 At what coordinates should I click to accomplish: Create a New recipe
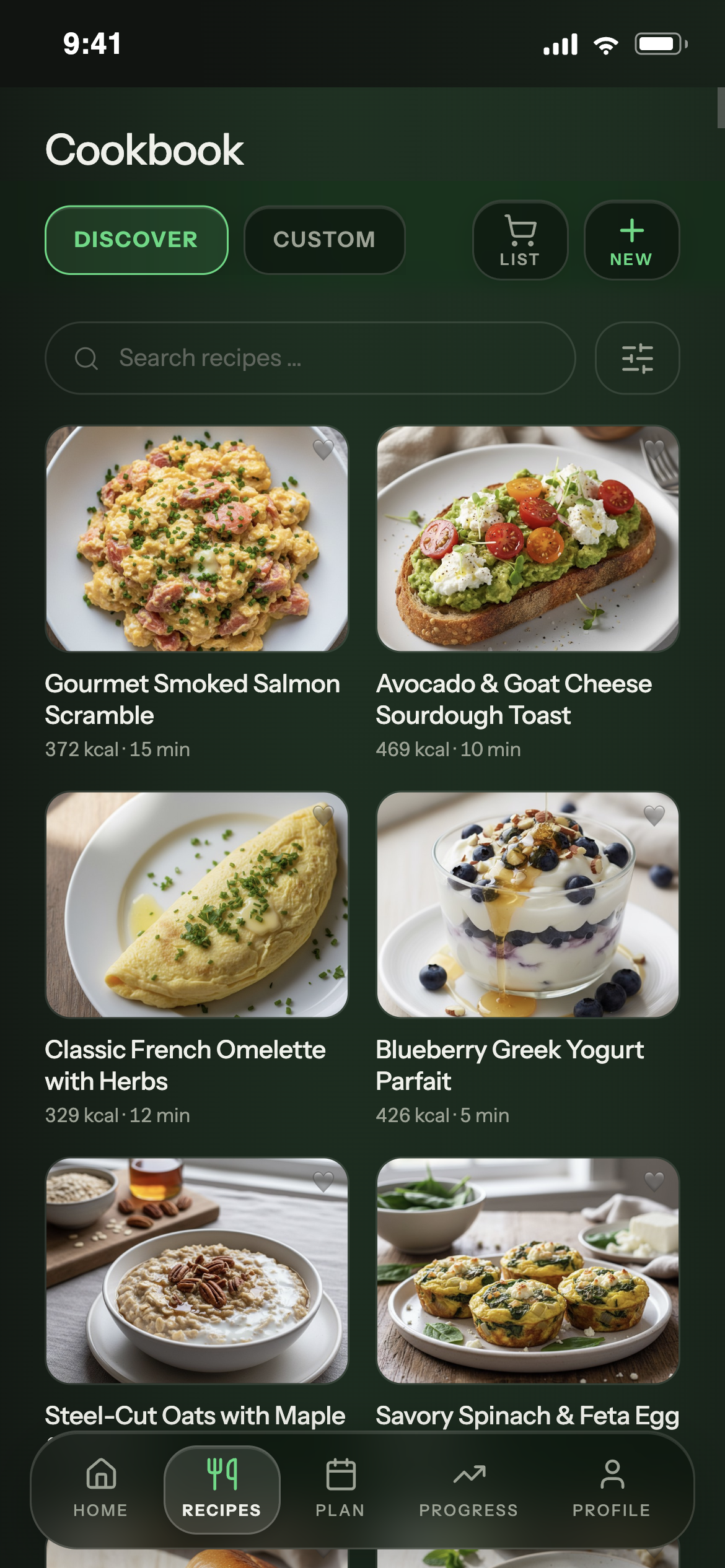pos(631,240)
